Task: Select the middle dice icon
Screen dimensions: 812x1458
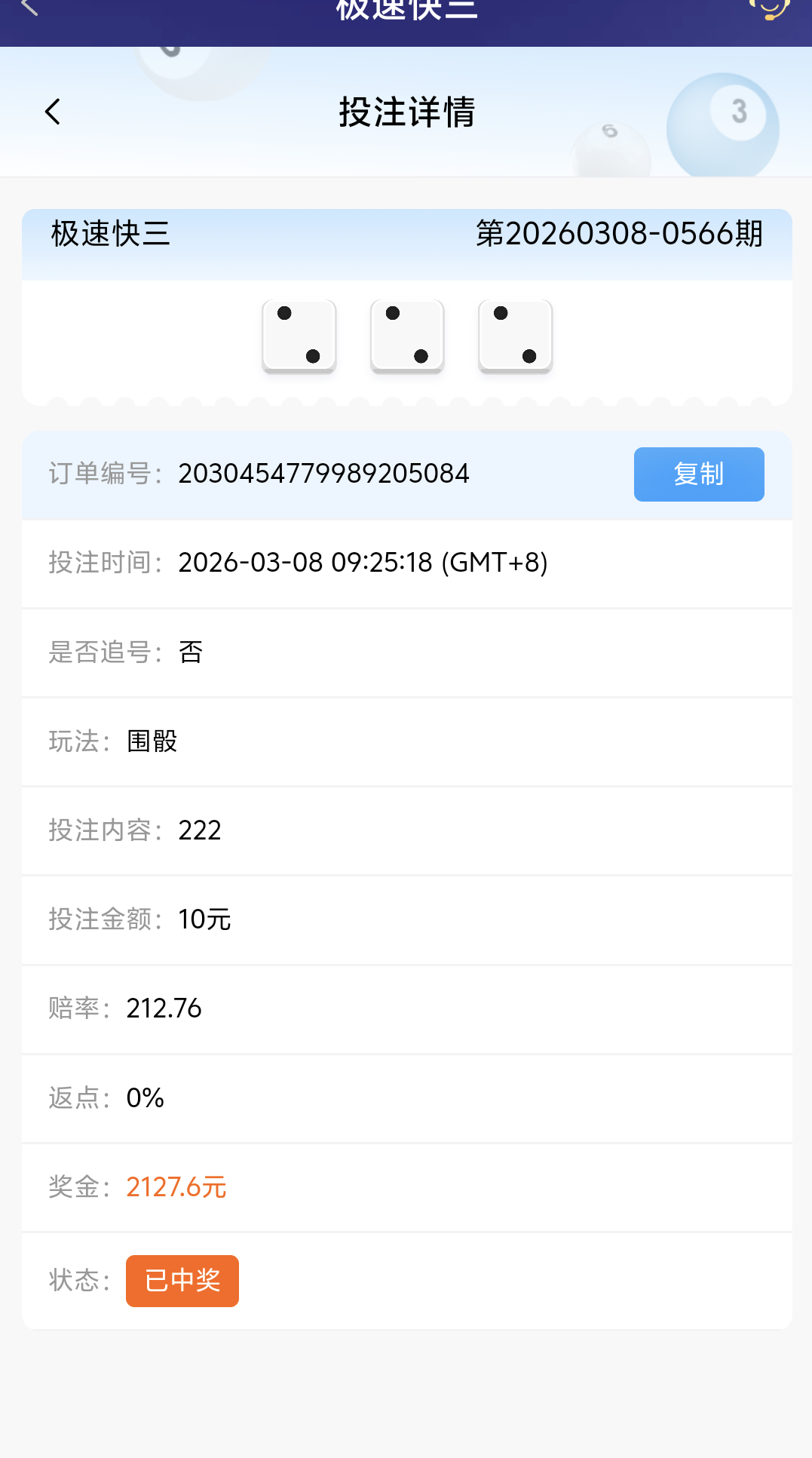Action: [406, 335]
